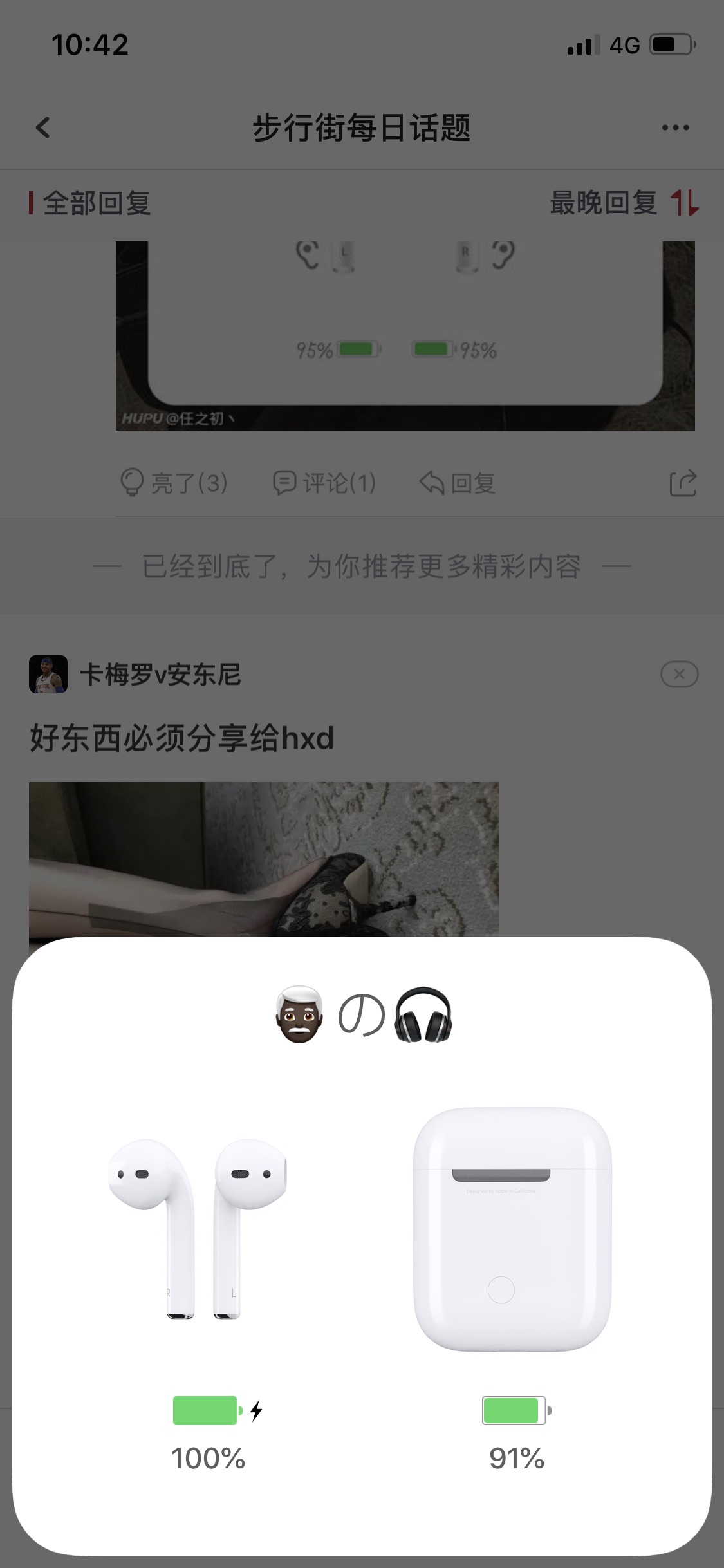Go back from 步行街每日话题
724x1568 pixels.
point(42,127)
